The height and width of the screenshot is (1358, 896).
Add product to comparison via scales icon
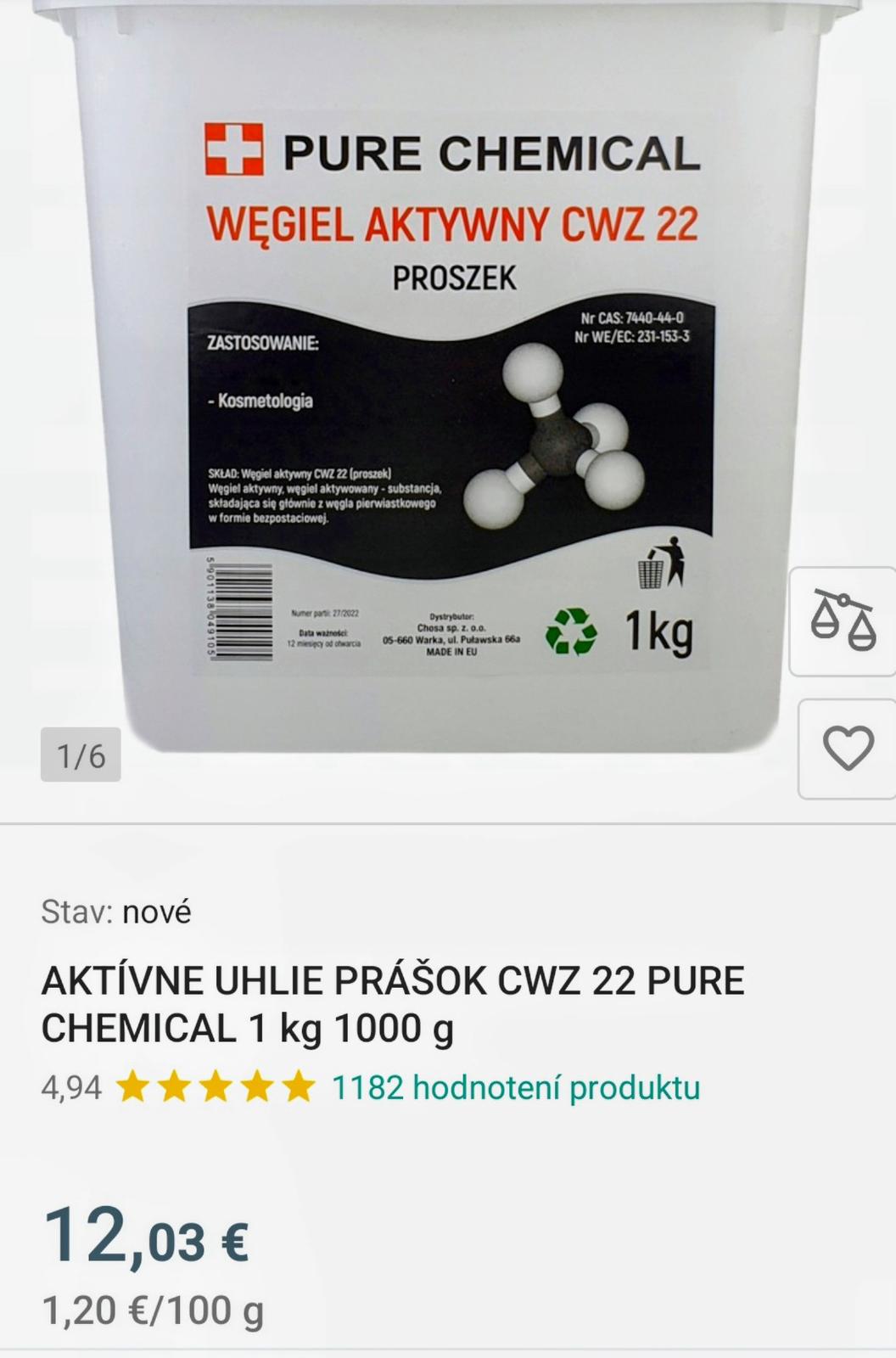(x=843, y=620)
